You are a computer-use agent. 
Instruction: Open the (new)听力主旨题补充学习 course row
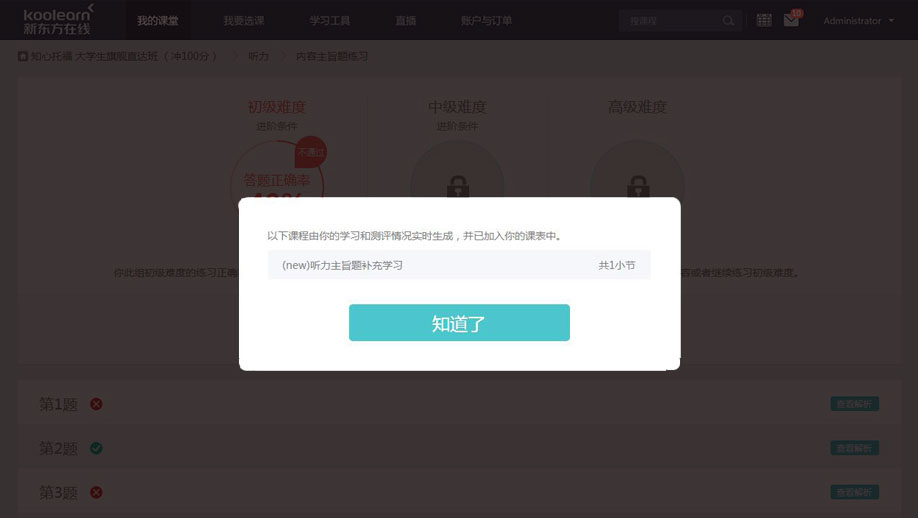[x=459, y=265]
